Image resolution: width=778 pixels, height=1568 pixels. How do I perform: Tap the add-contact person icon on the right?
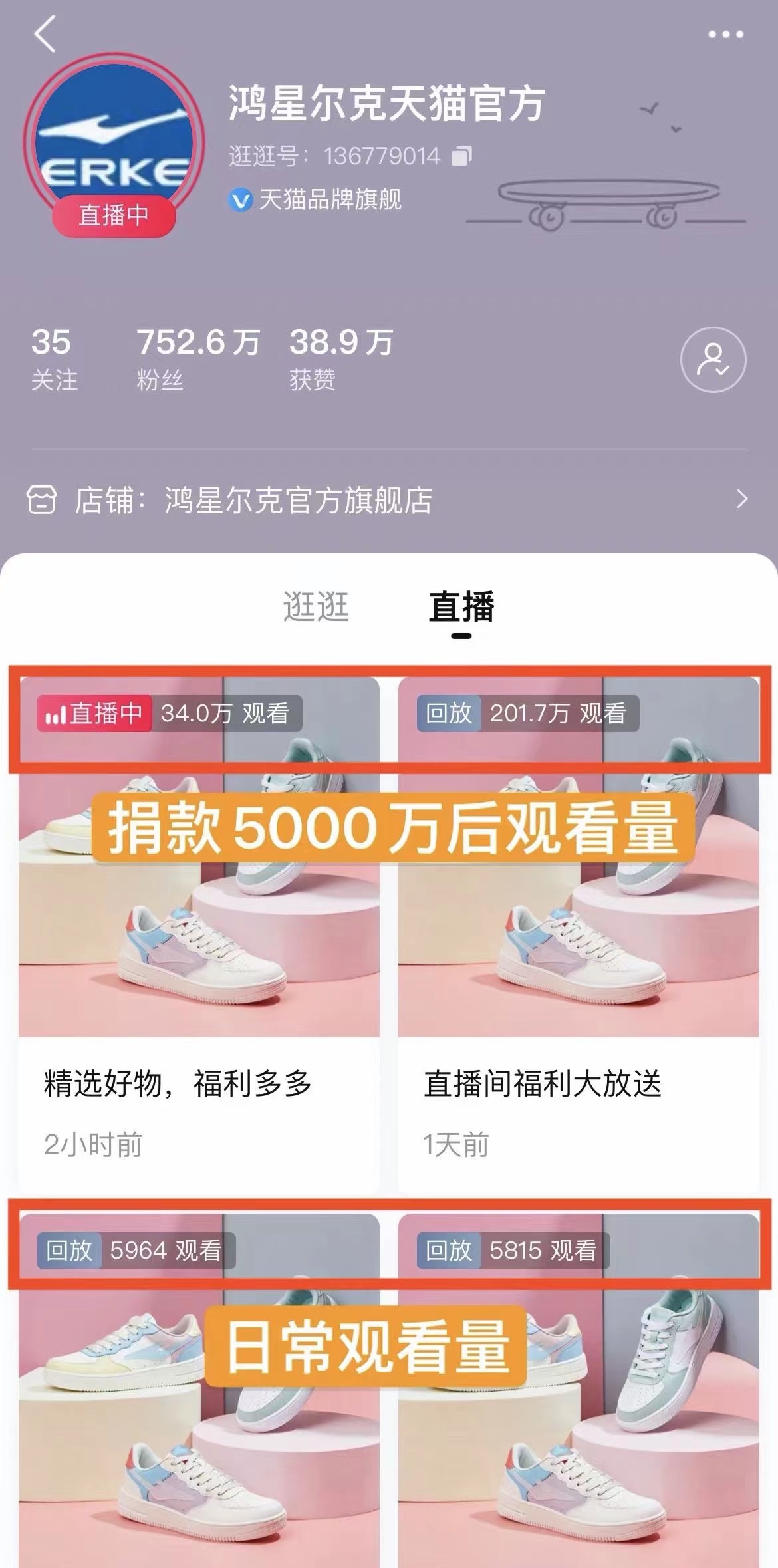715,358
